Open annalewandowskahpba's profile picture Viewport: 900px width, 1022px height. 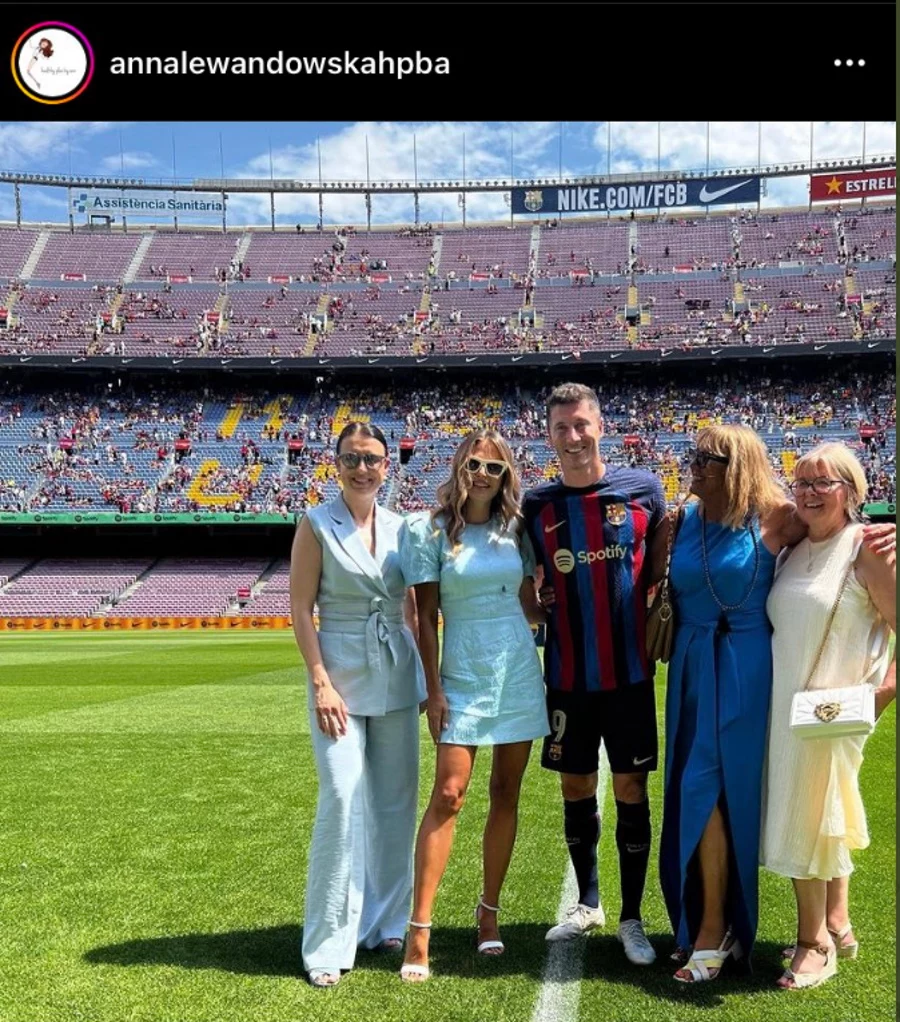52,63
